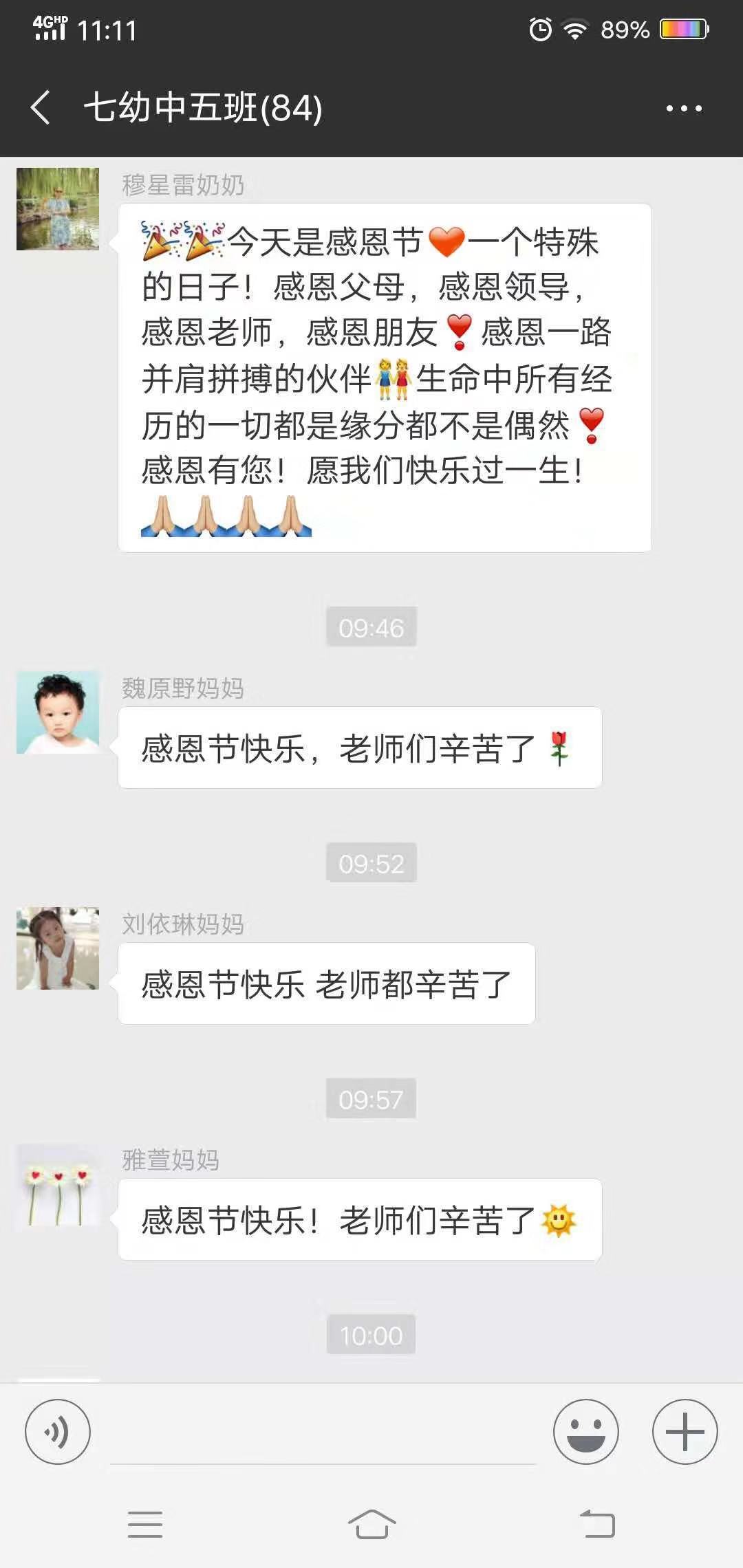View 雅萱妈妈's profile avatar
The height and width of the screenshot is (1568, 743).
click(x=58, y=1184)
